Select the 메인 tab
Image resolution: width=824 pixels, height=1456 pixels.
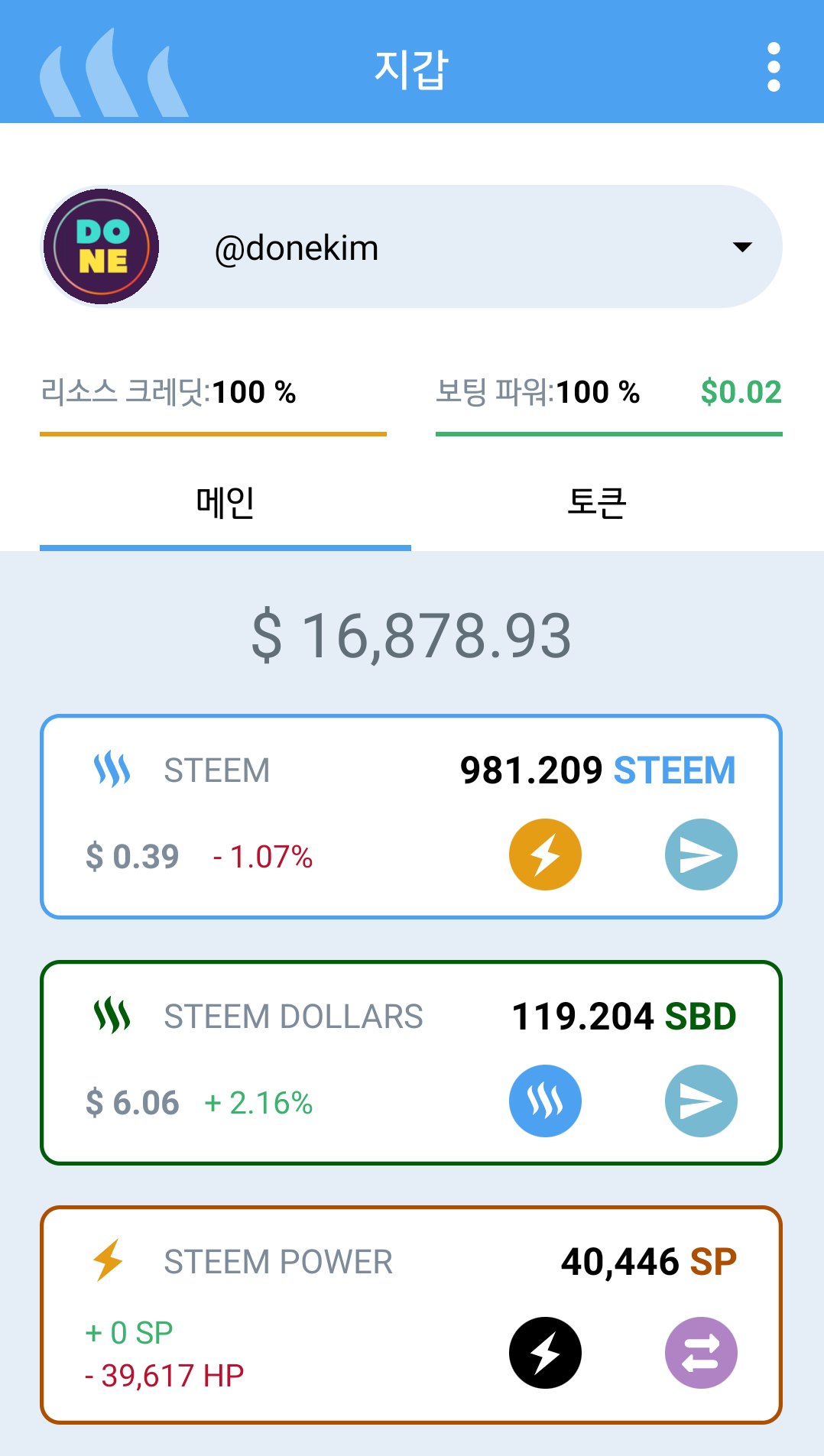[225, 503]
